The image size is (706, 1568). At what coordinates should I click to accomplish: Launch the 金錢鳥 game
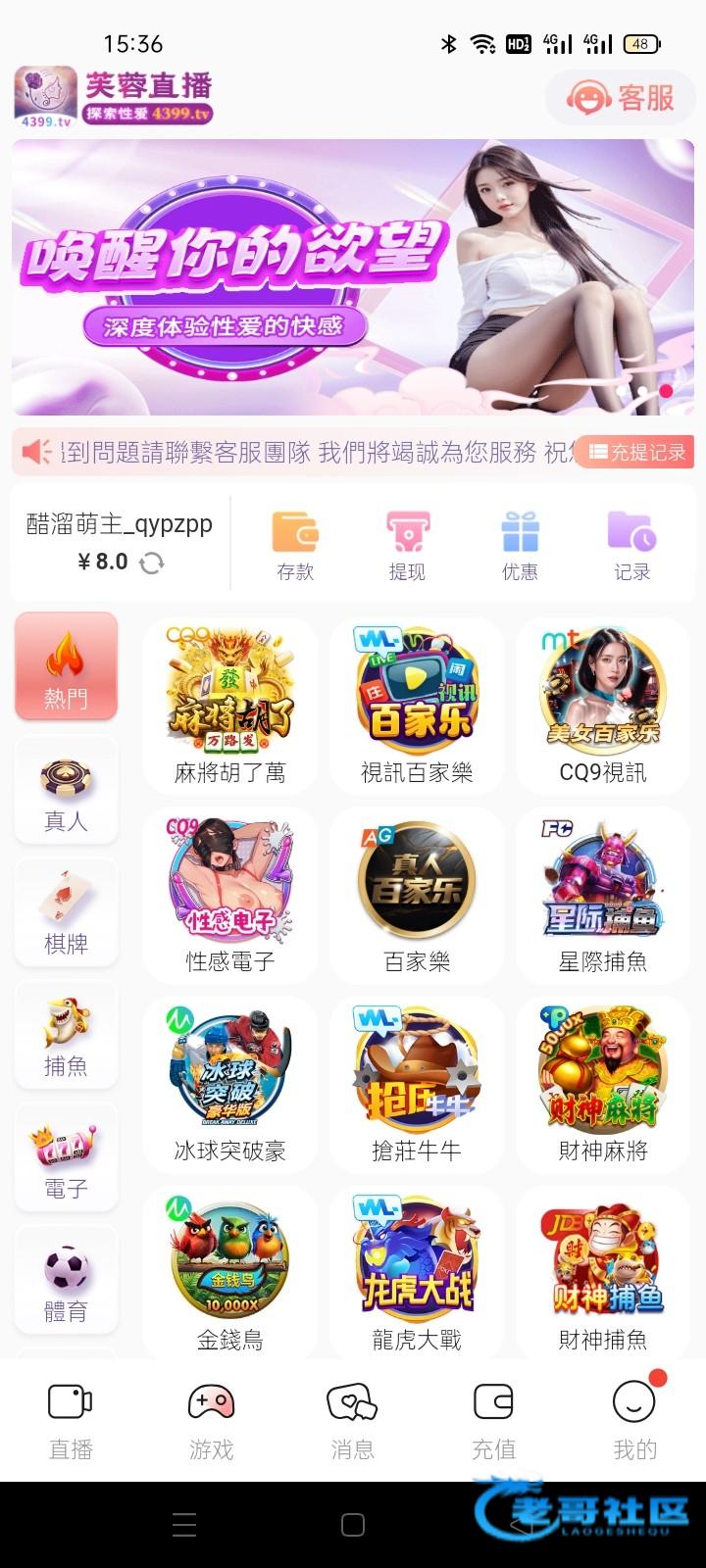point(230,1271)
